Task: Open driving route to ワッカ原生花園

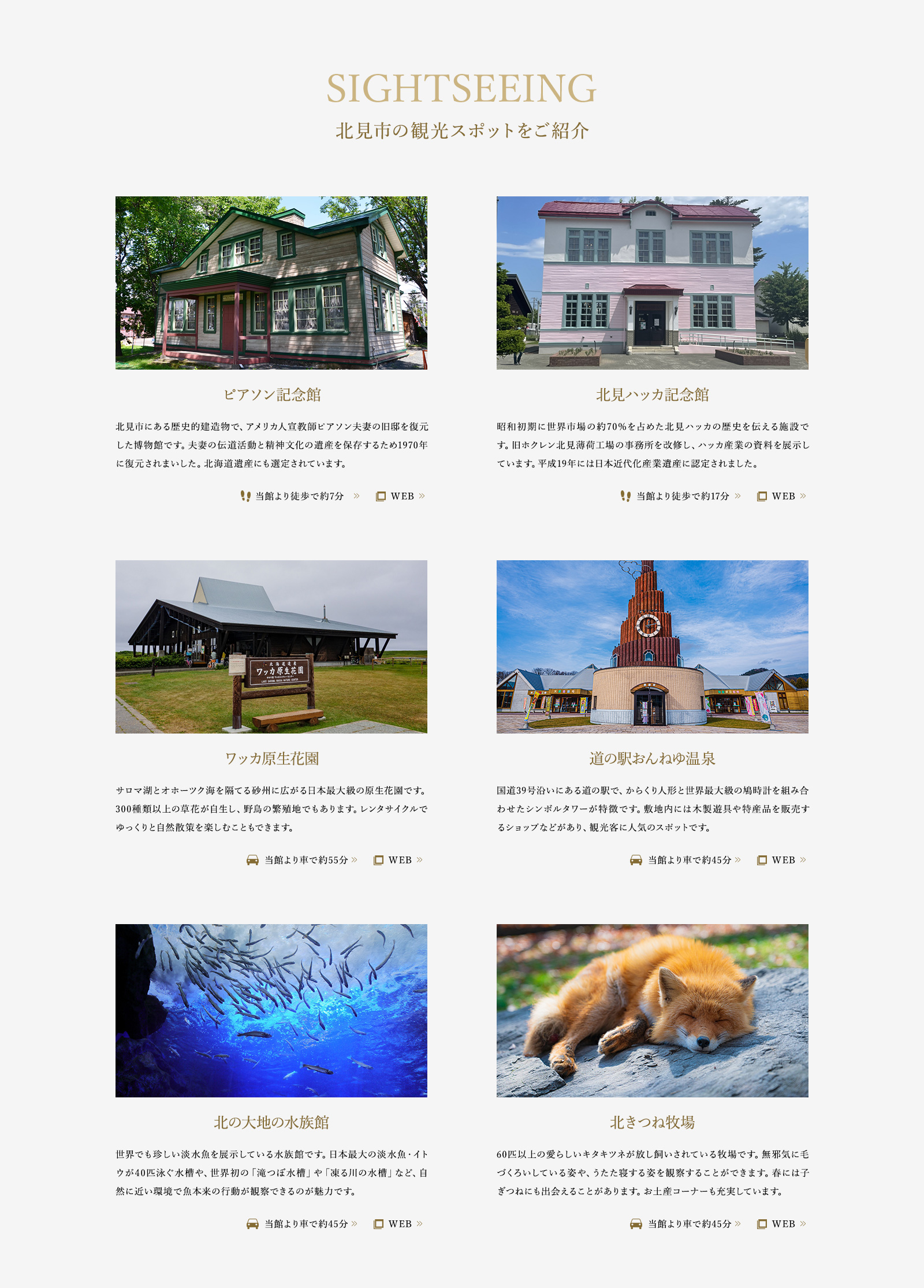Action: point(302,860)
